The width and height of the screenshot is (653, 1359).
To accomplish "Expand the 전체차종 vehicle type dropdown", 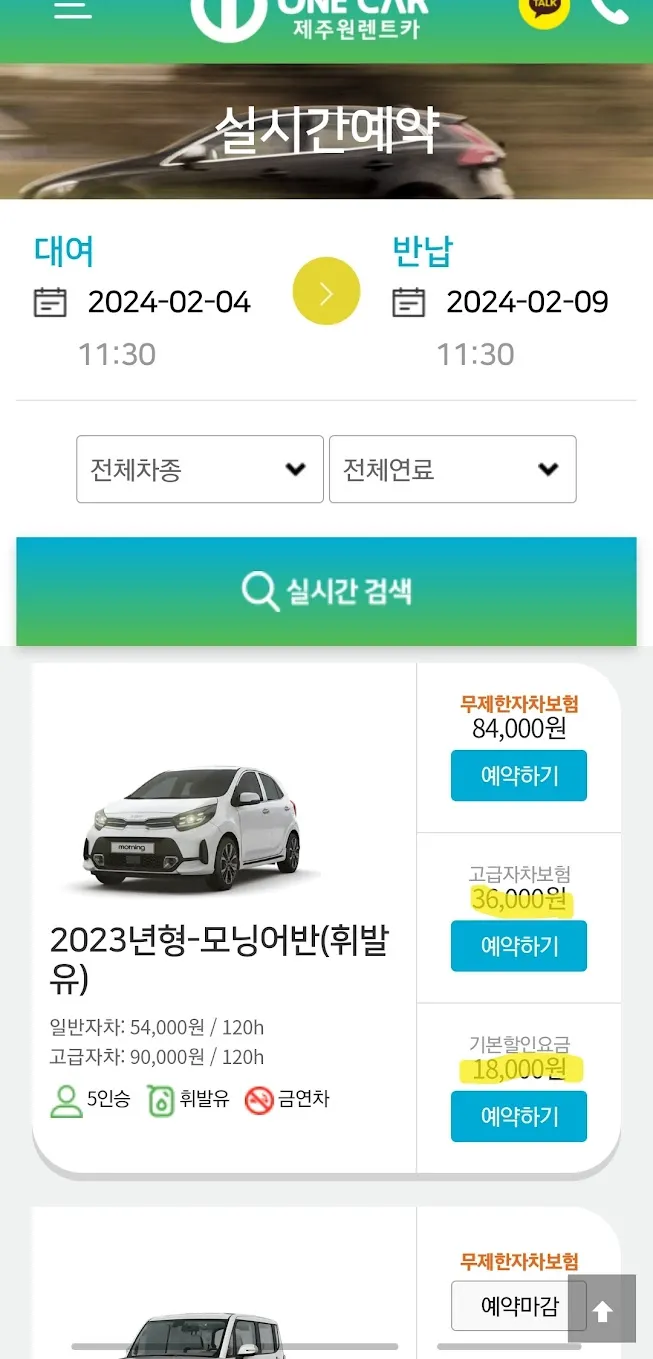I will [x=200, y=469].
